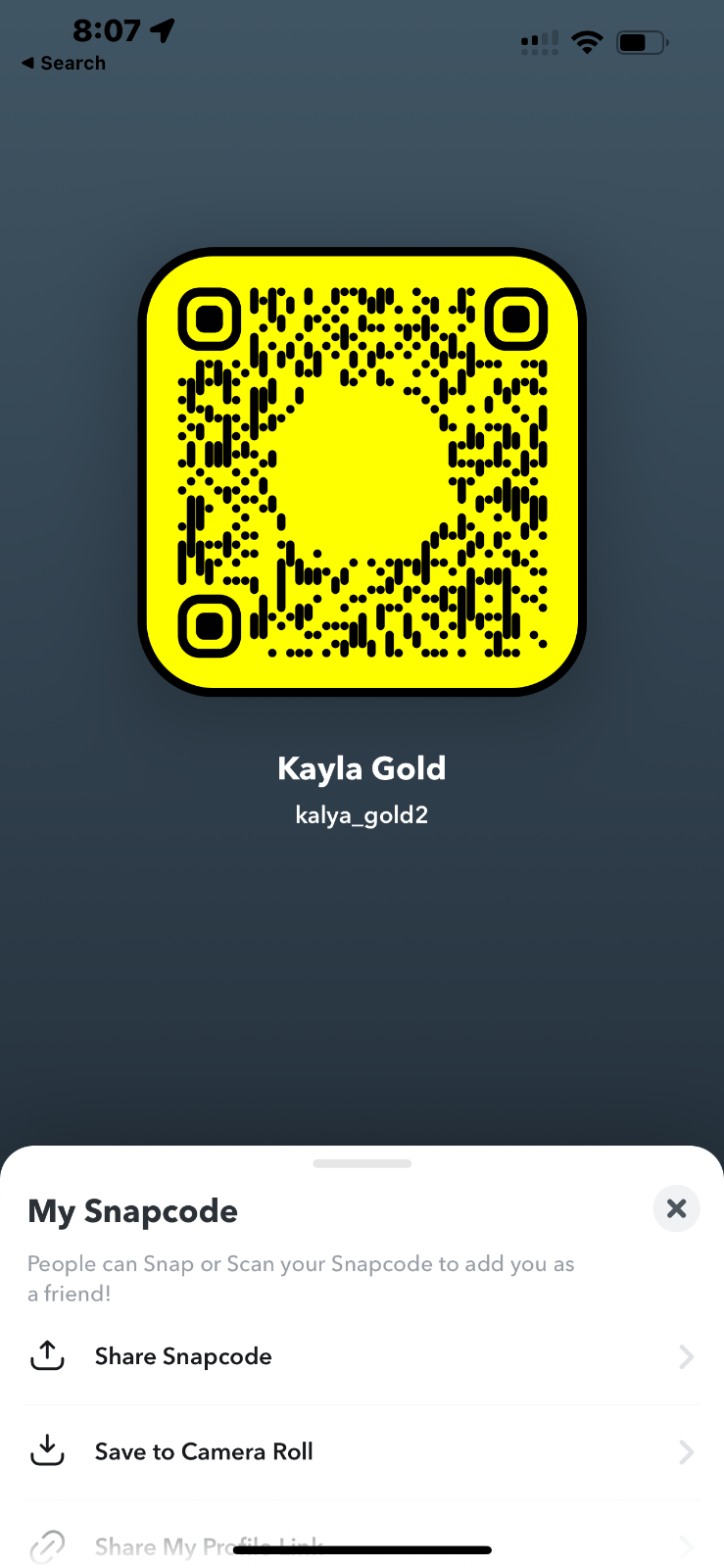
Task: Return to Search via the back arrow
Action: tap(63, 63)
